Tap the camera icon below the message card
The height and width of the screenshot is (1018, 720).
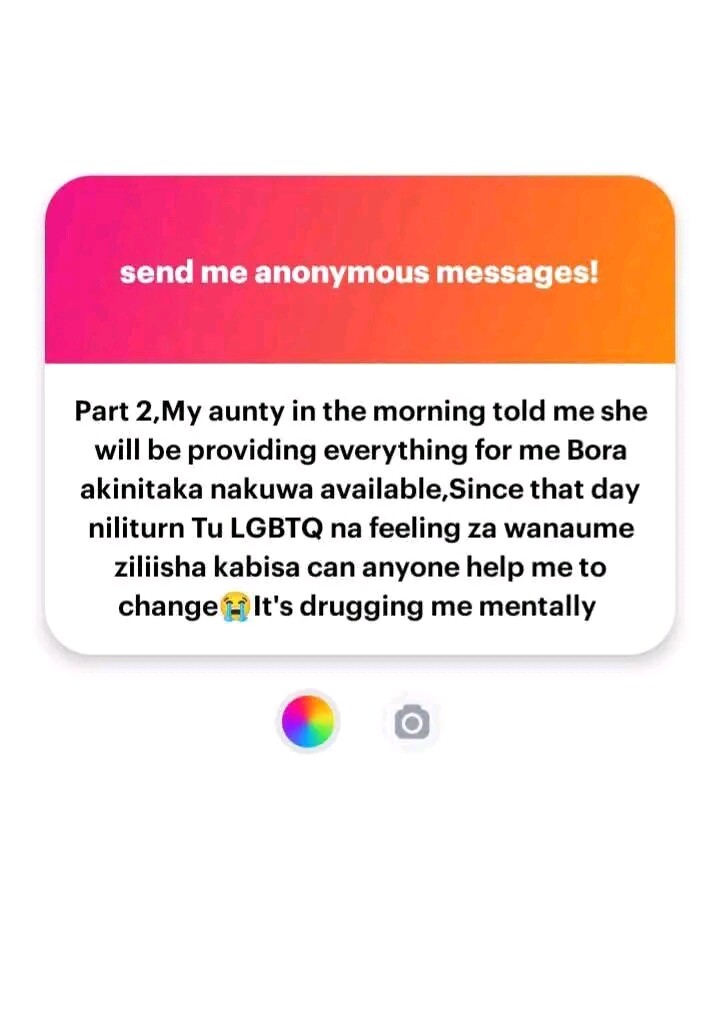(x=411, y=721)
